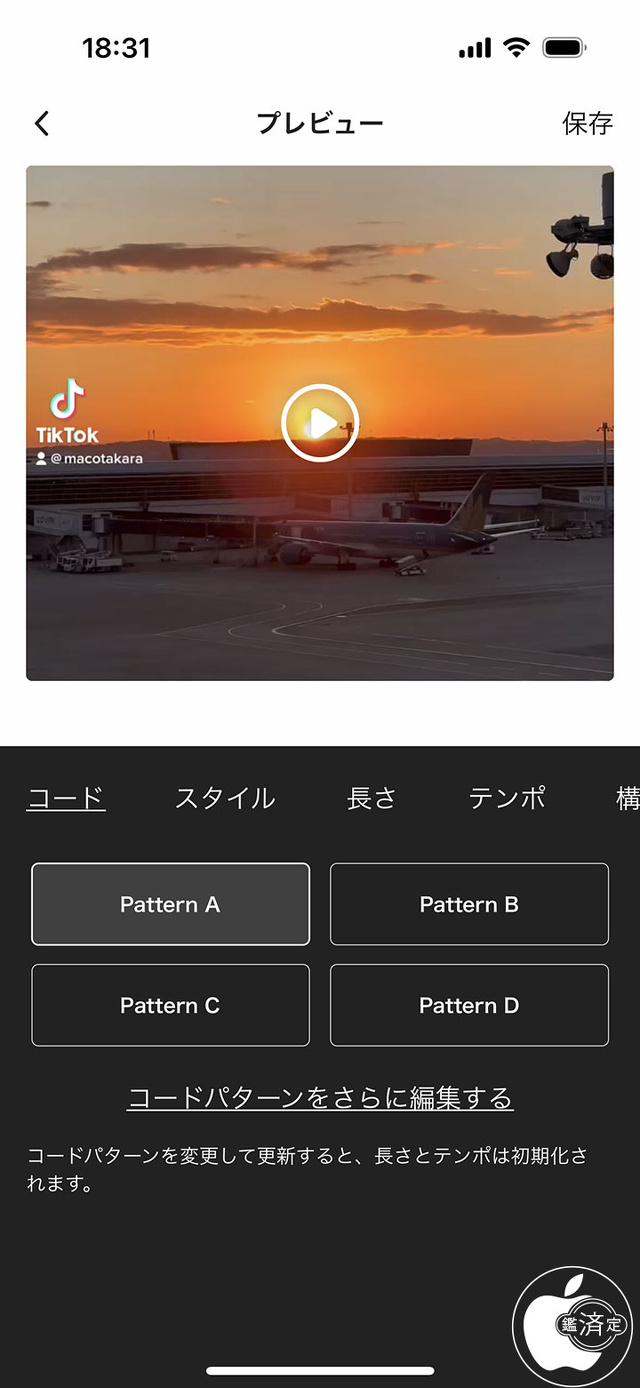Tap 保存 to save the preview

(x=587, y=123)
